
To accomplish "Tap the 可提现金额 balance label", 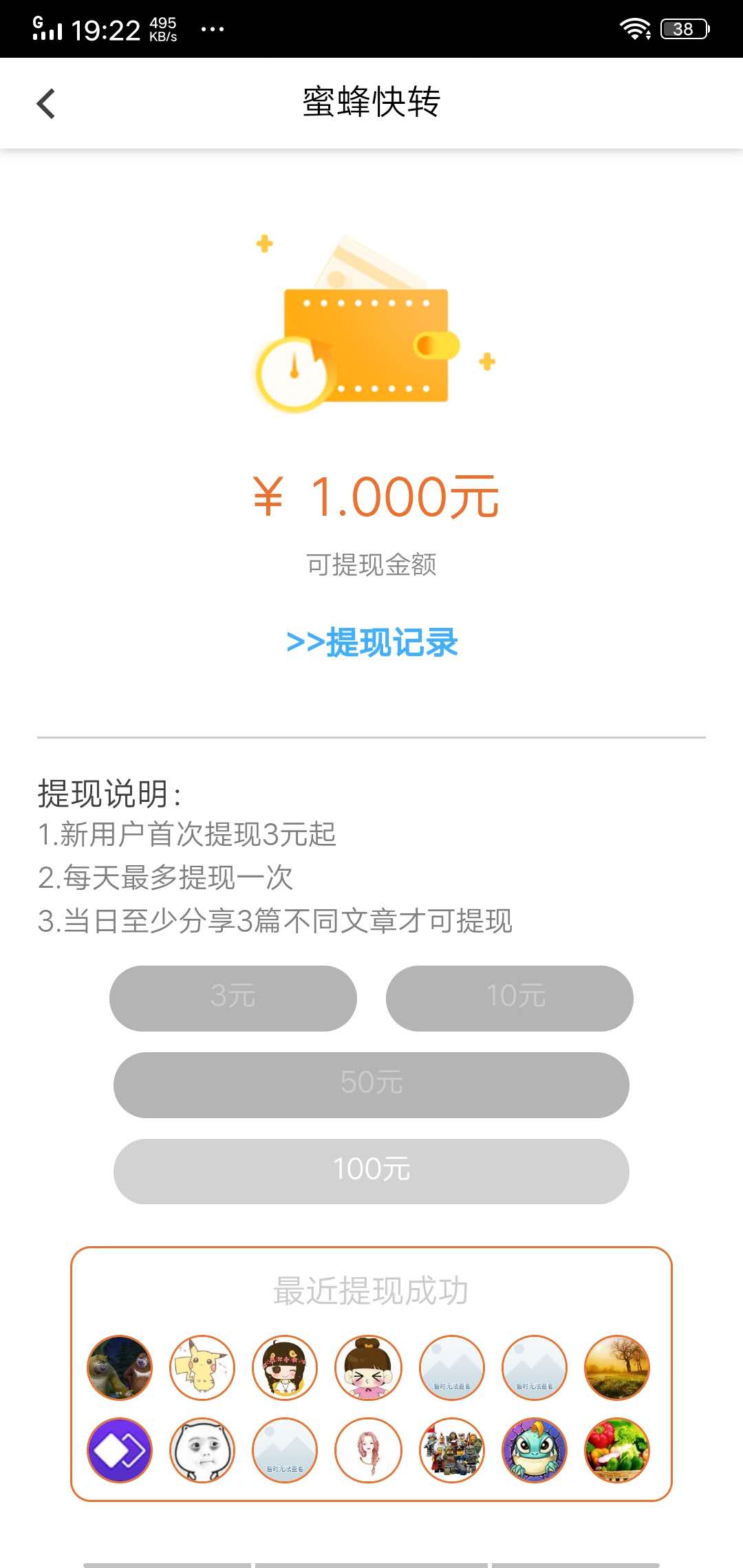I will tap(371, 564).
